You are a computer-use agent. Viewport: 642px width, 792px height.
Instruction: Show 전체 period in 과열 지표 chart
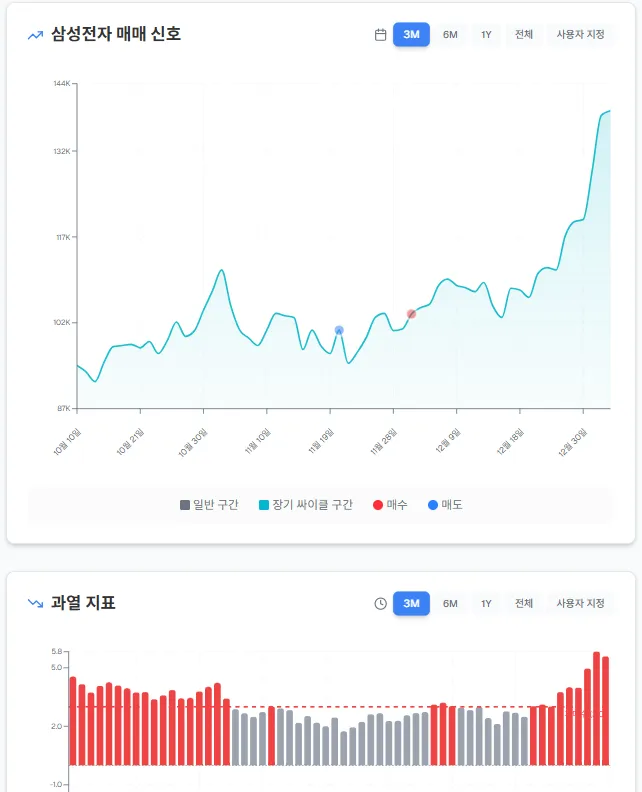(523, 603)
